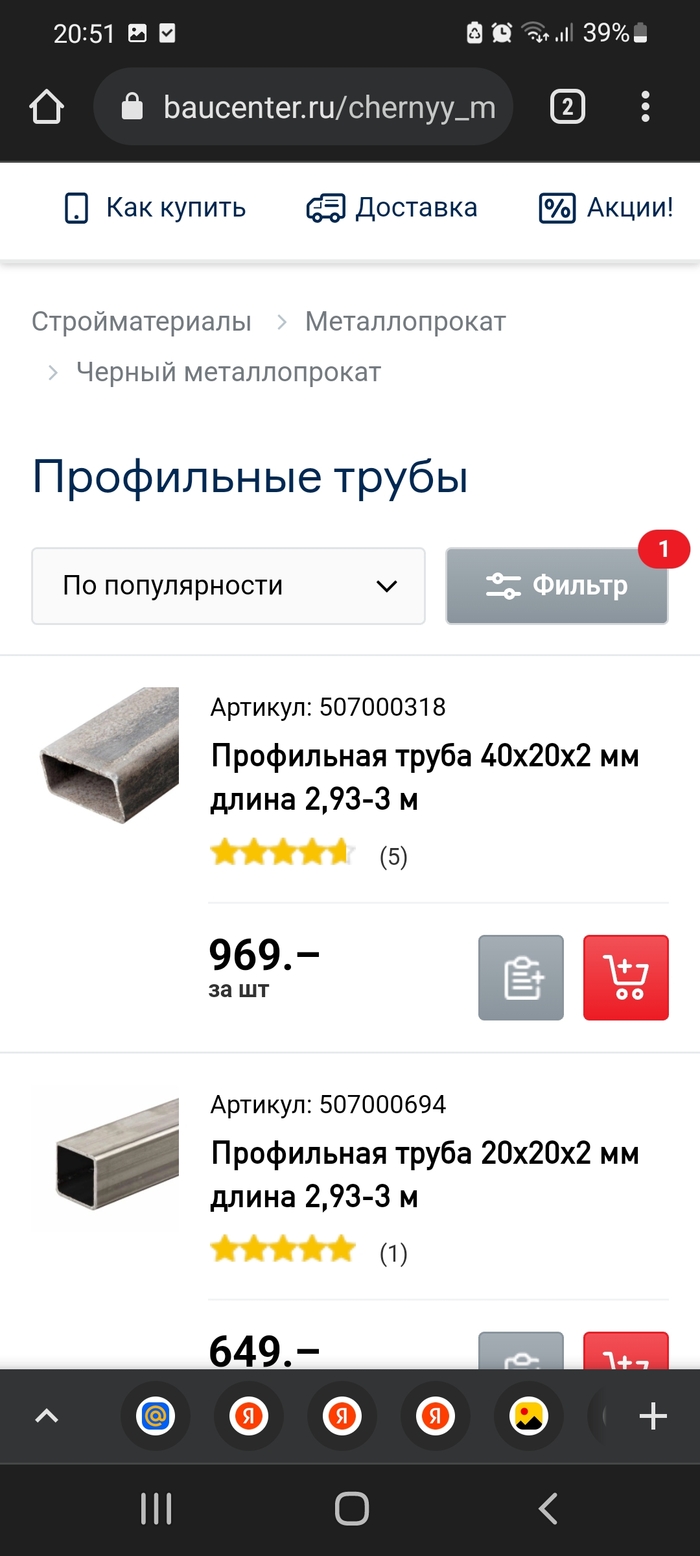Go to Черный металлопрокат breadcrumb
This screenshot has width=700, height=1556.
point(228,373)
